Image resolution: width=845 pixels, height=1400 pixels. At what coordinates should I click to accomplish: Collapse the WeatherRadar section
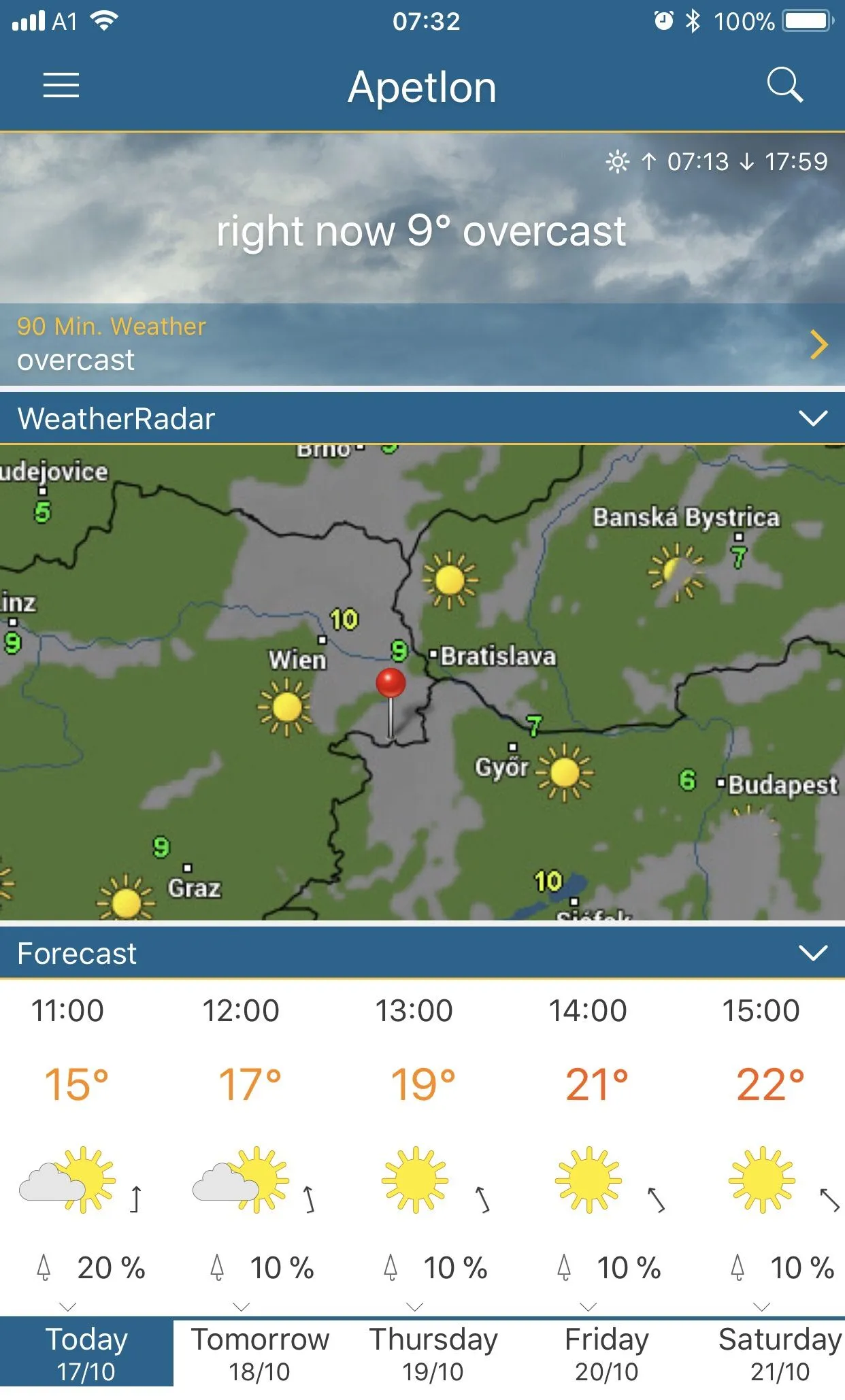[812, 418]
